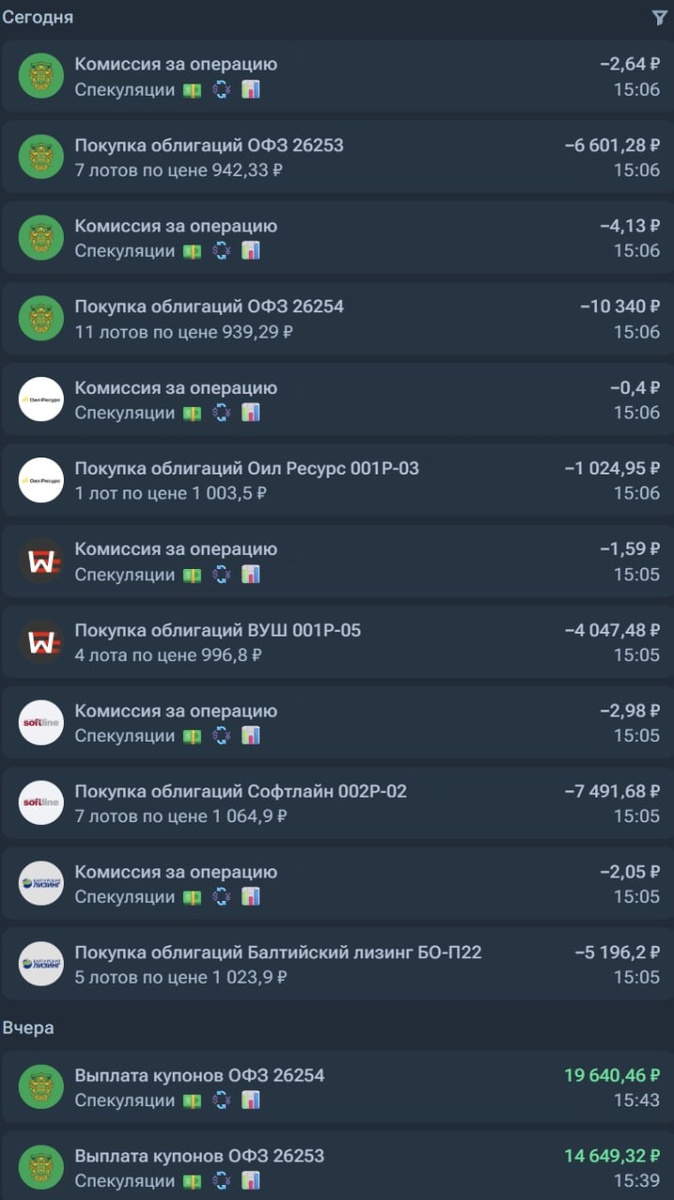Open the −2,98 ₽ commission operation
Image resolution: width=674 pixels, height=1200 pixels.
(337, 722)
